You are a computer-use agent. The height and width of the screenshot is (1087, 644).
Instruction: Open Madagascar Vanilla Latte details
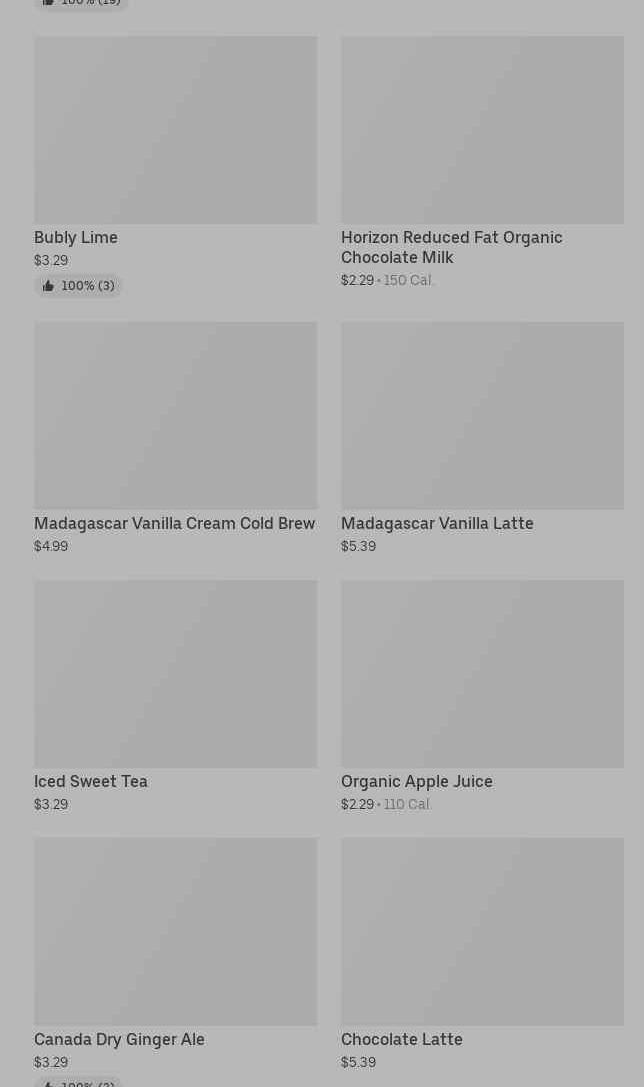[482, 416]
